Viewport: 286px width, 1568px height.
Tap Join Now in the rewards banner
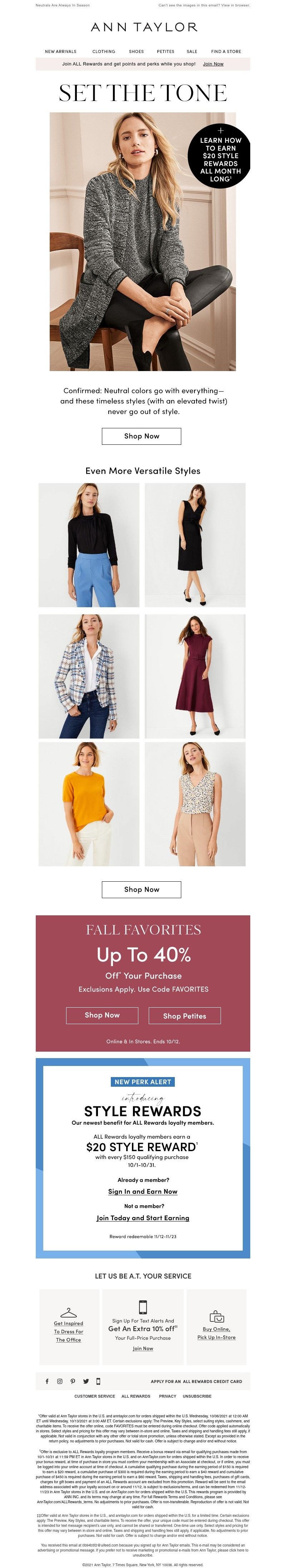point(213,64)
